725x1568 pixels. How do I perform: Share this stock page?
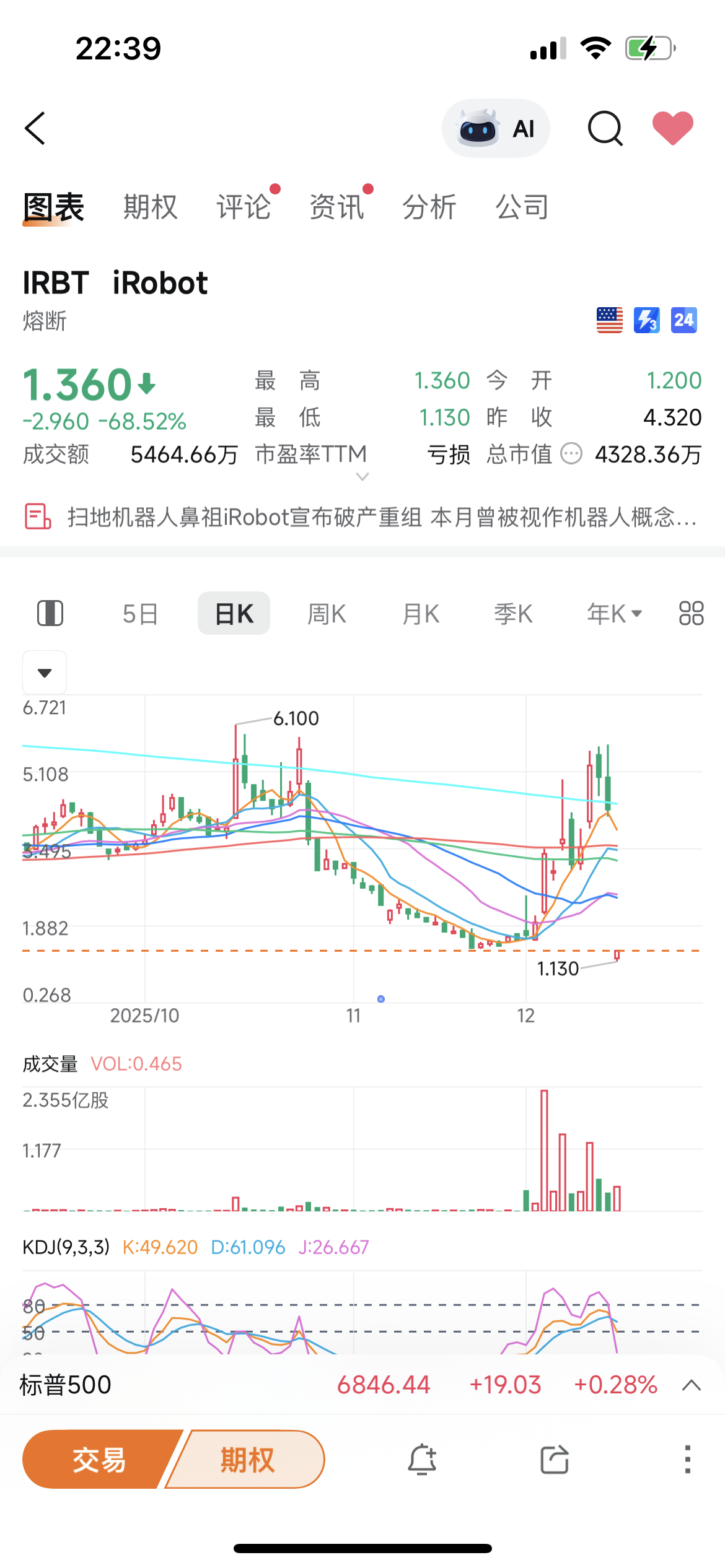554,1460
